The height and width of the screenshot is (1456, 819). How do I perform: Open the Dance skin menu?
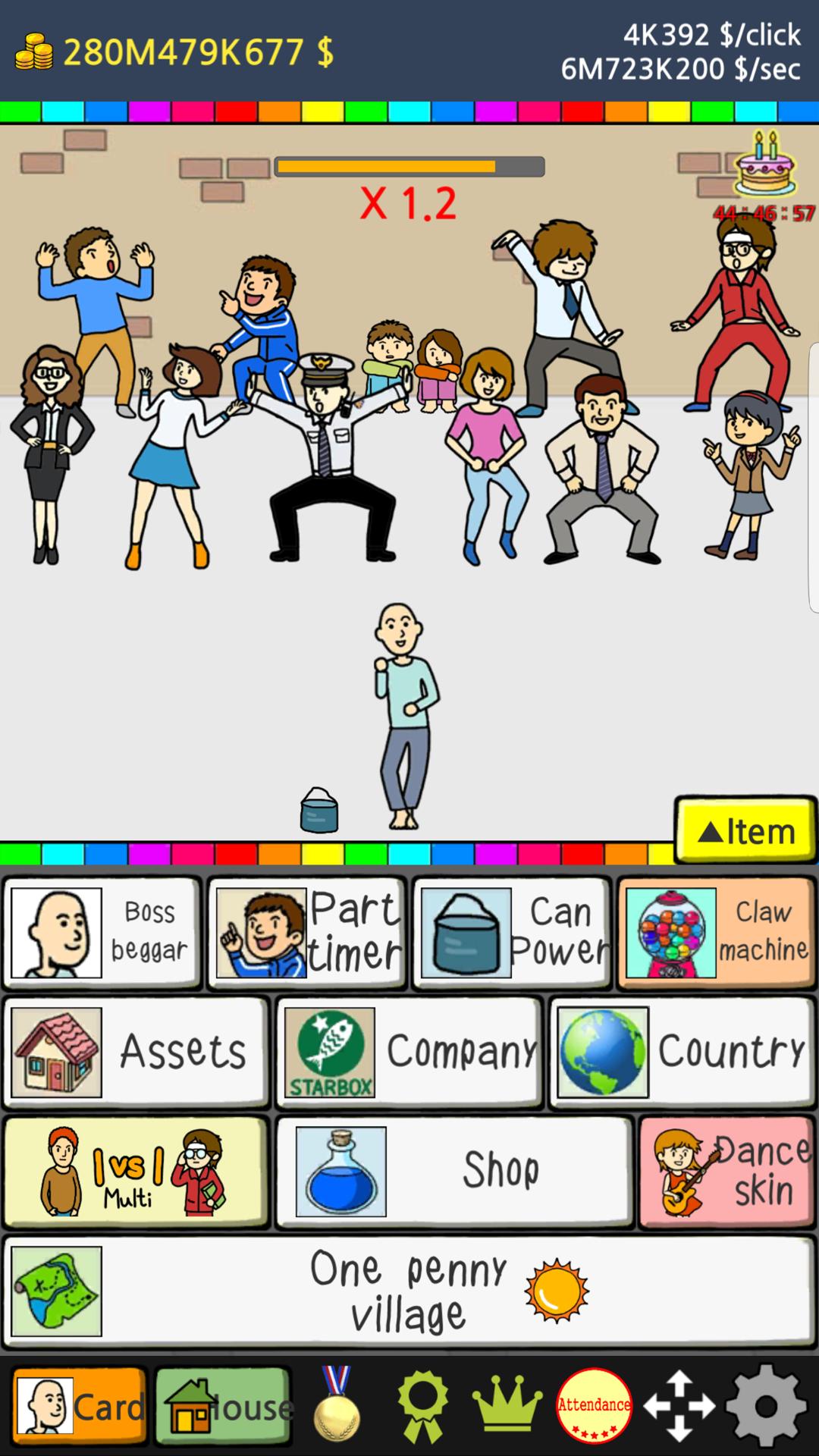[x=727, y=1172]
